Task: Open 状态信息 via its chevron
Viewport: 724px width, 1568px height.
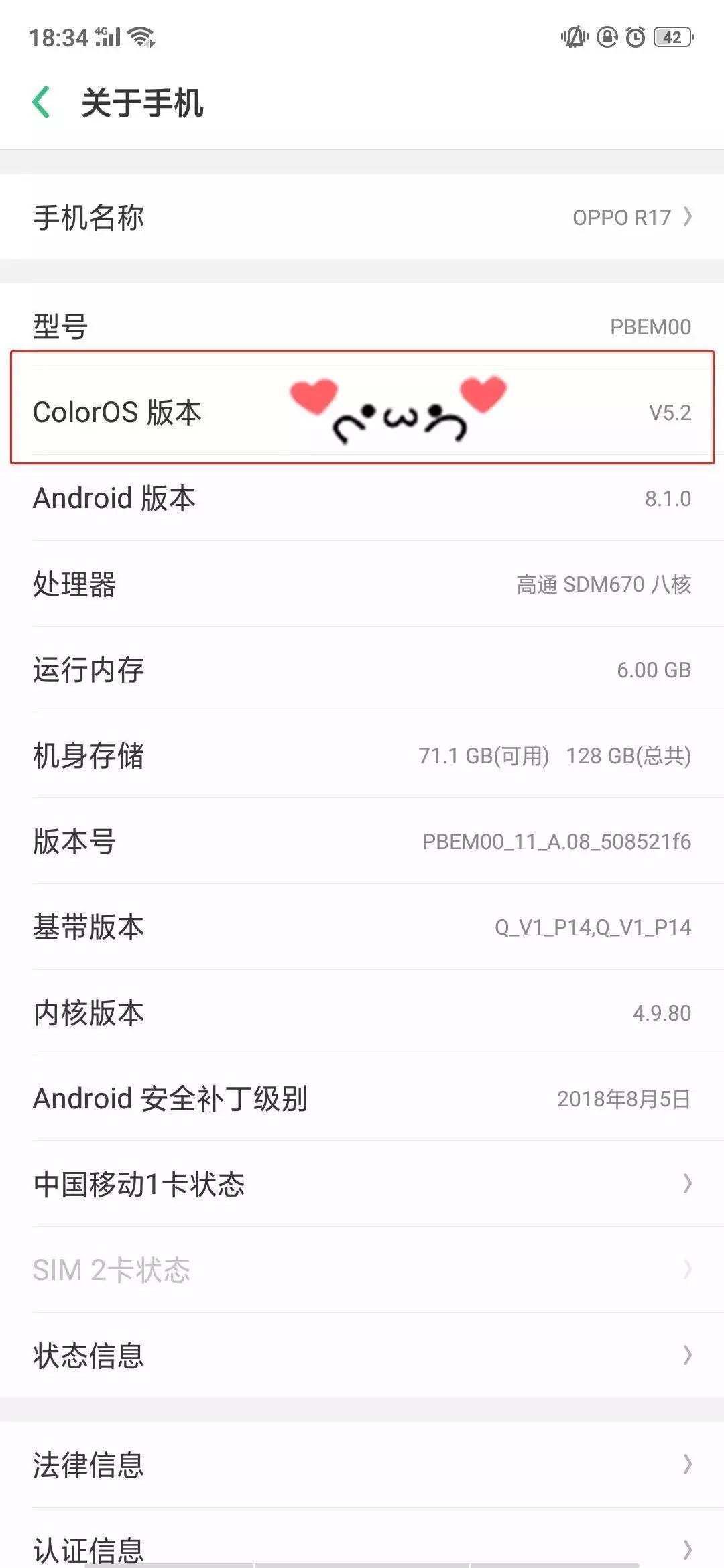Action: [362, 1357]
